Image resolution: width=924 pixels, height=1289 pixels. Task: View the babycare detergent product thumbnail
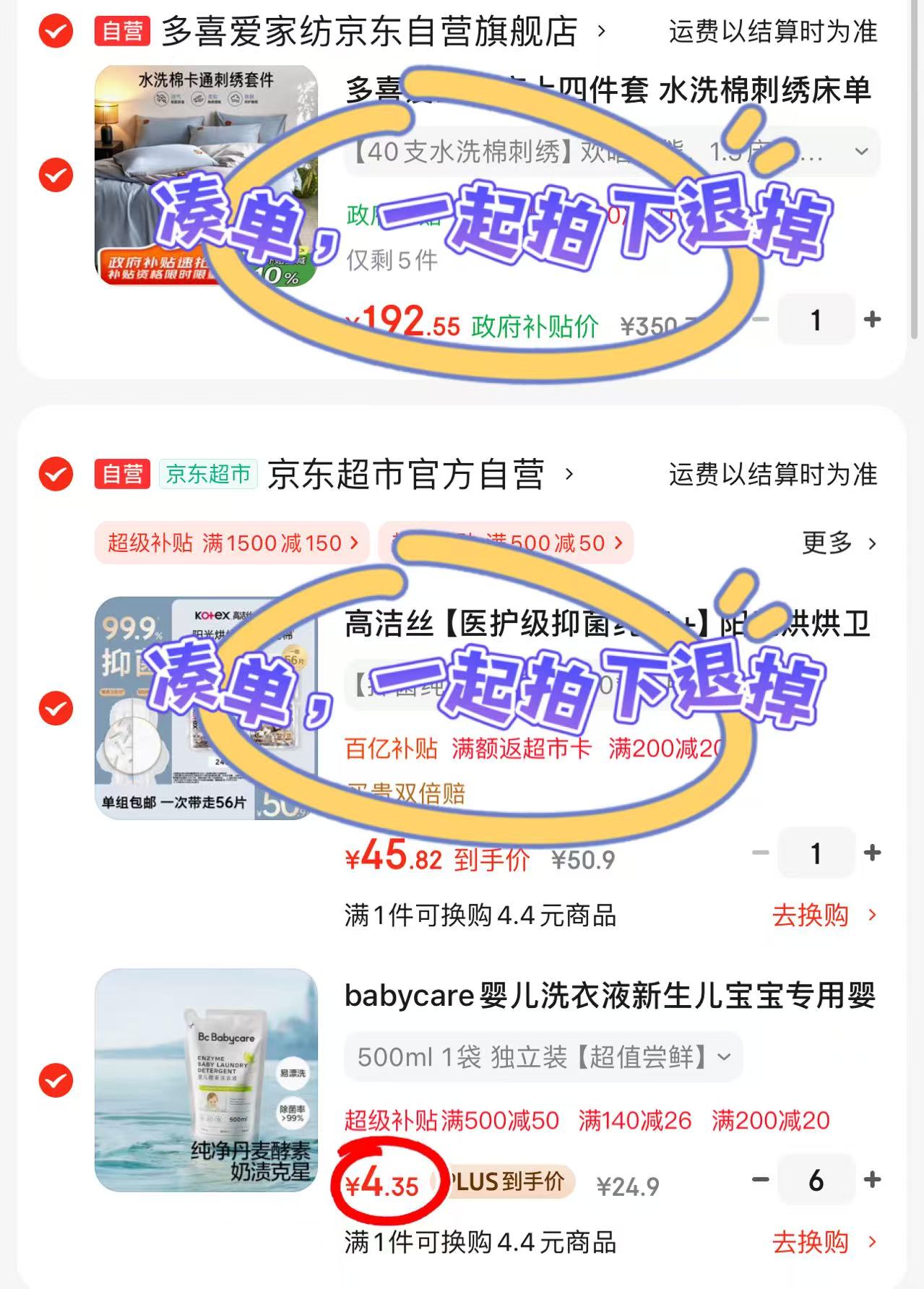coord(207,1078)
